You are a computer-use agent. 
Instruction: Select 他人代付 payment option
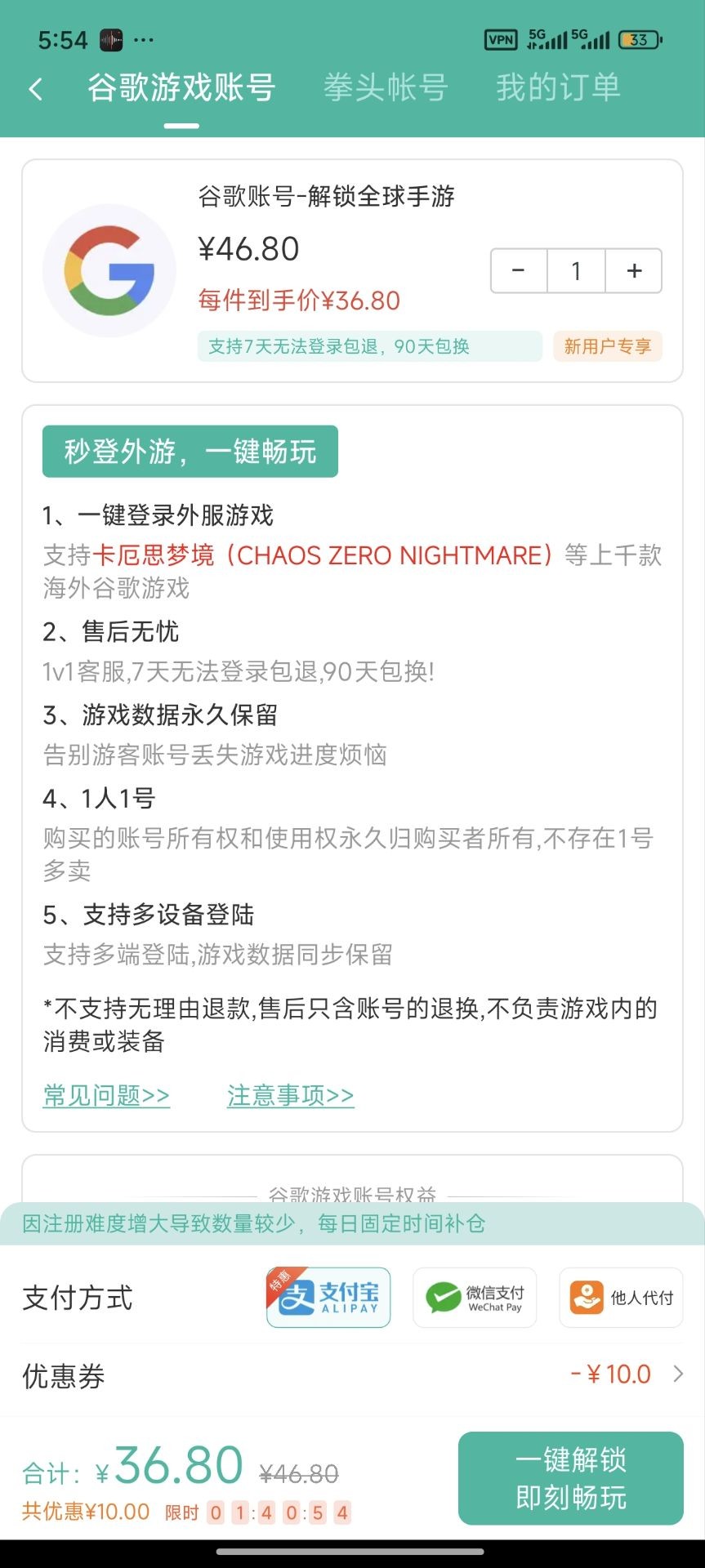[x=621, y=1297]
